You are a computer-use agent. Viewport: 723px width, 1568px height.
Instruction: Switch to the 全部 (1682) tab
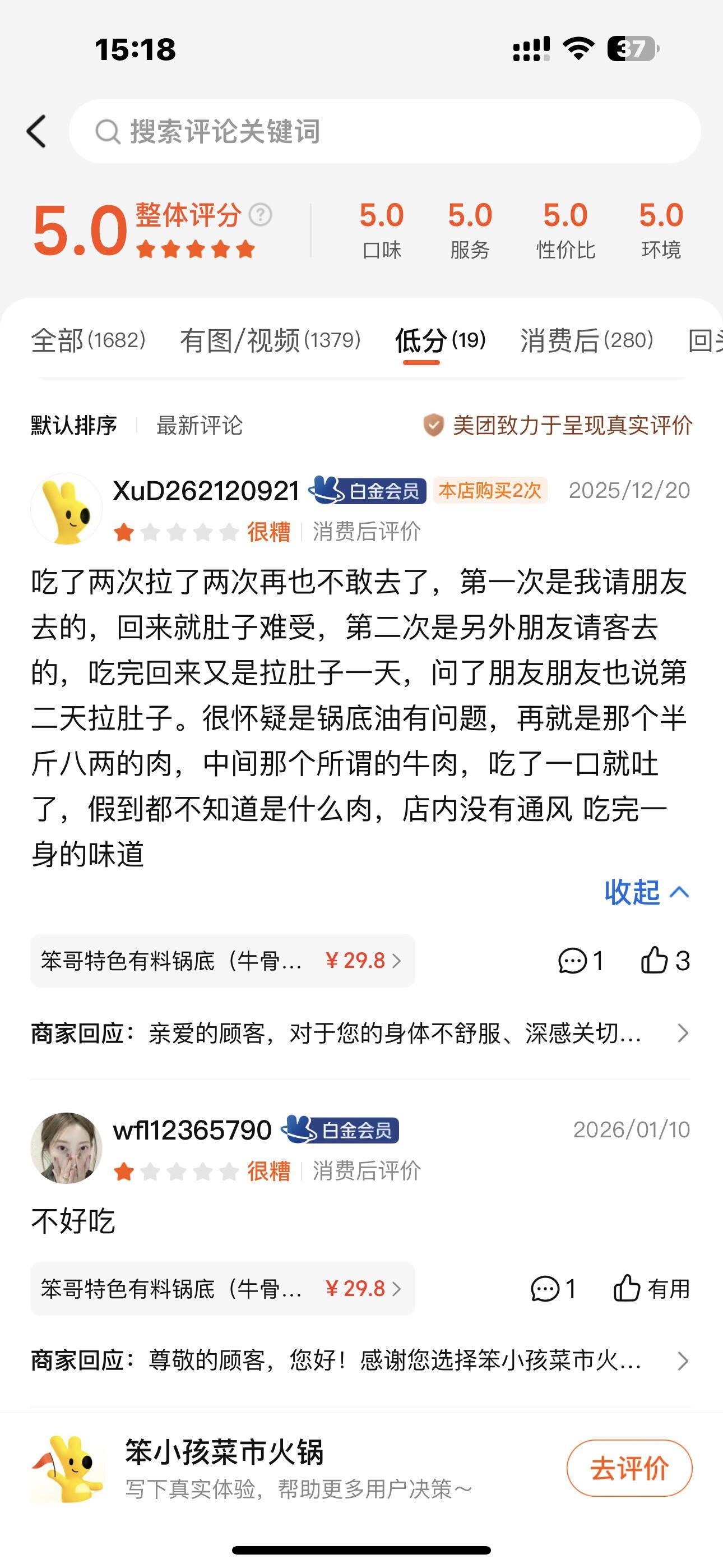pos(88,340)
